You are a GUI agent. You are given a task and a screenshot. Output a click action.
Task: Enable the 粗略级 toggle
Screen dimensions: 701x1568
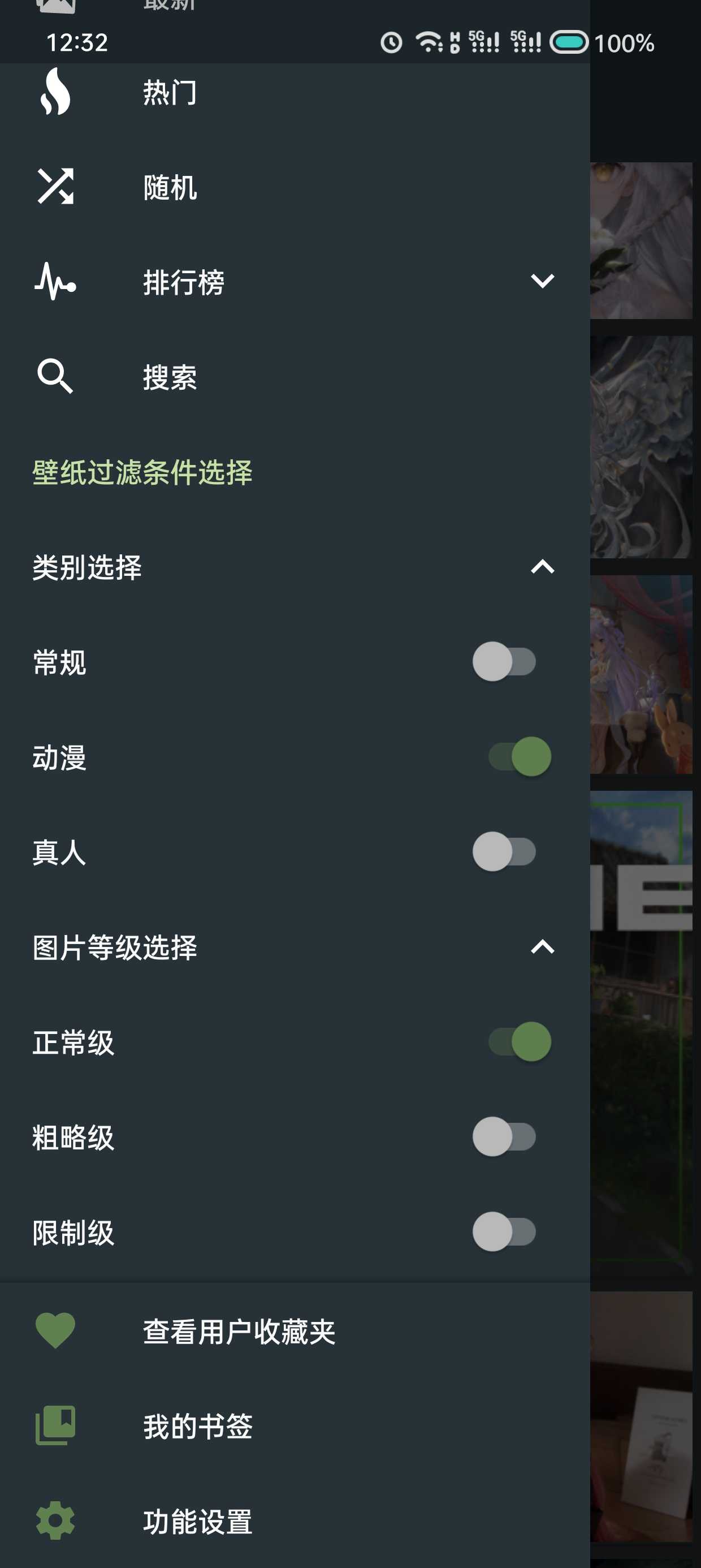point(504,1136)
